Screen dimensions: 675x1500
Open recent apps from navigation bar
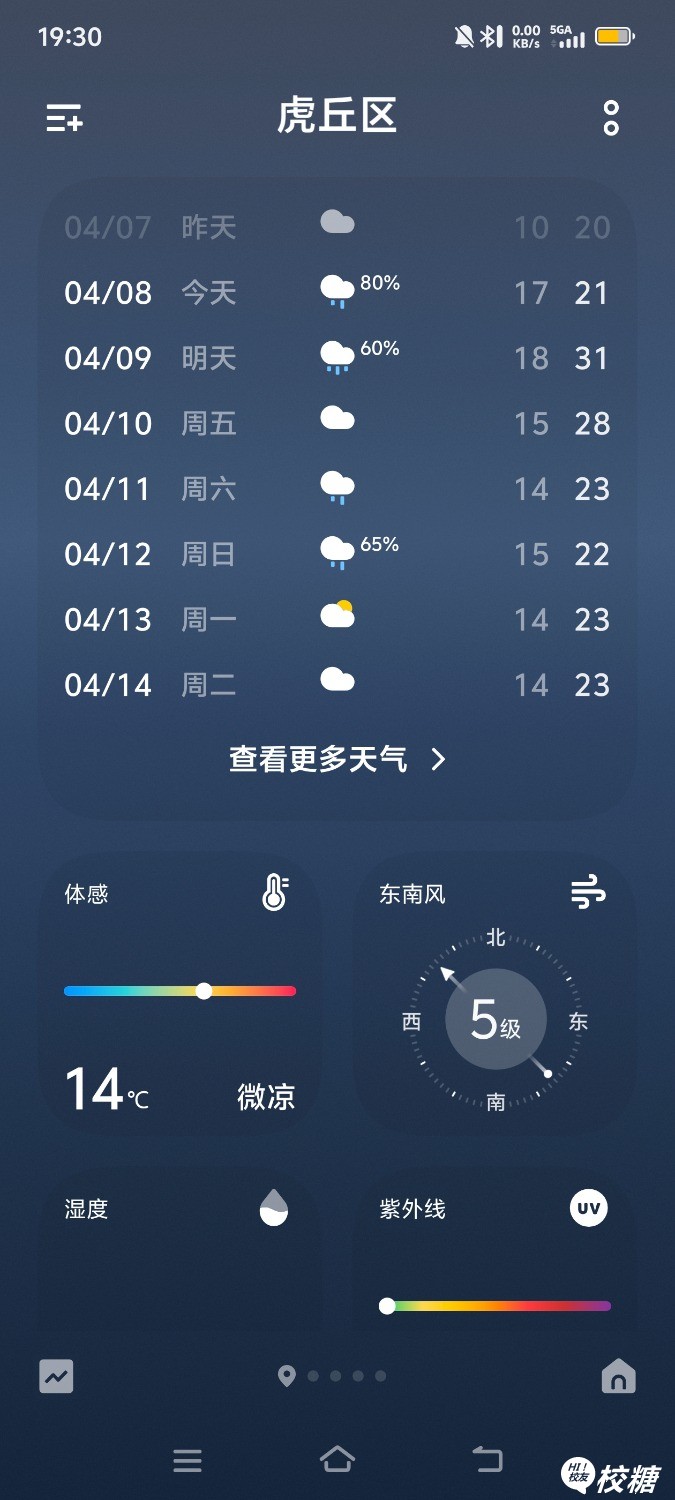tap(187, 1460)
